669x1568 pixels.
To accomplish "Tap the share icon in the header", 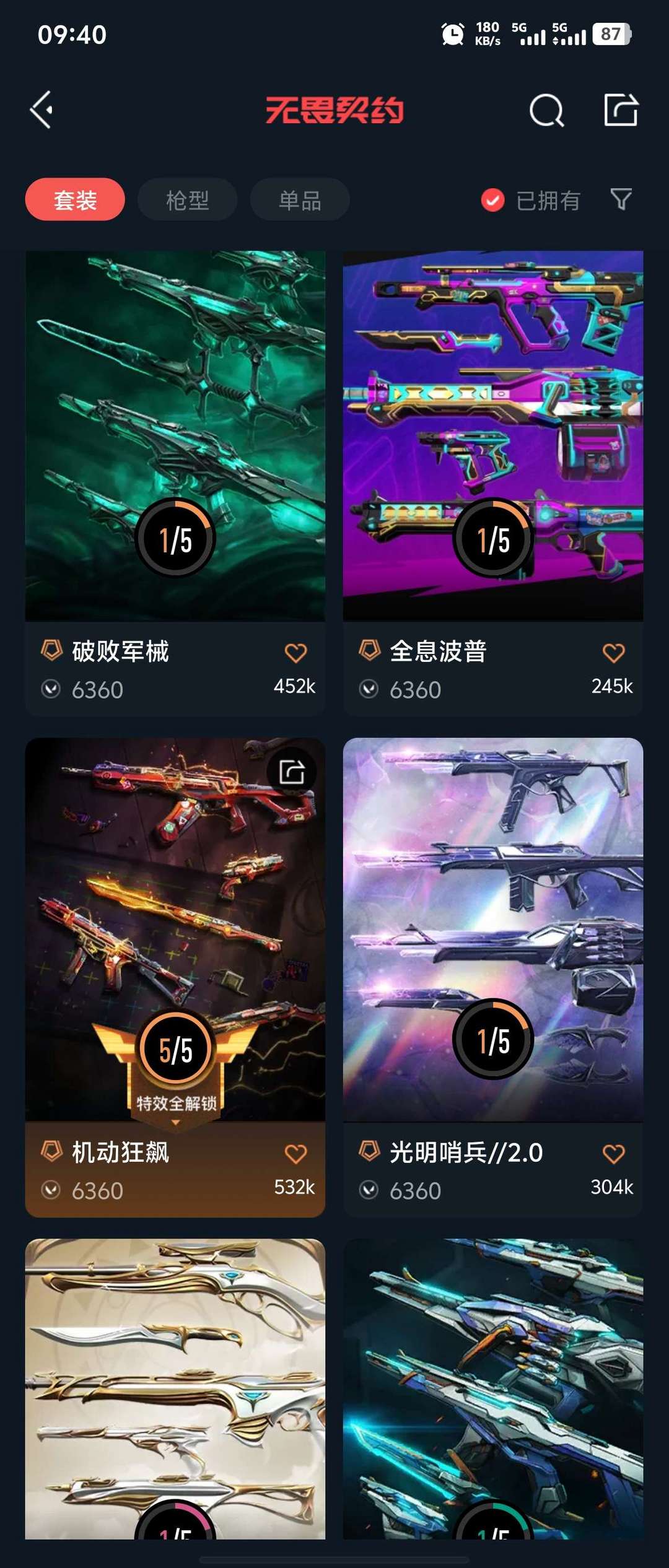I will 621,110.
